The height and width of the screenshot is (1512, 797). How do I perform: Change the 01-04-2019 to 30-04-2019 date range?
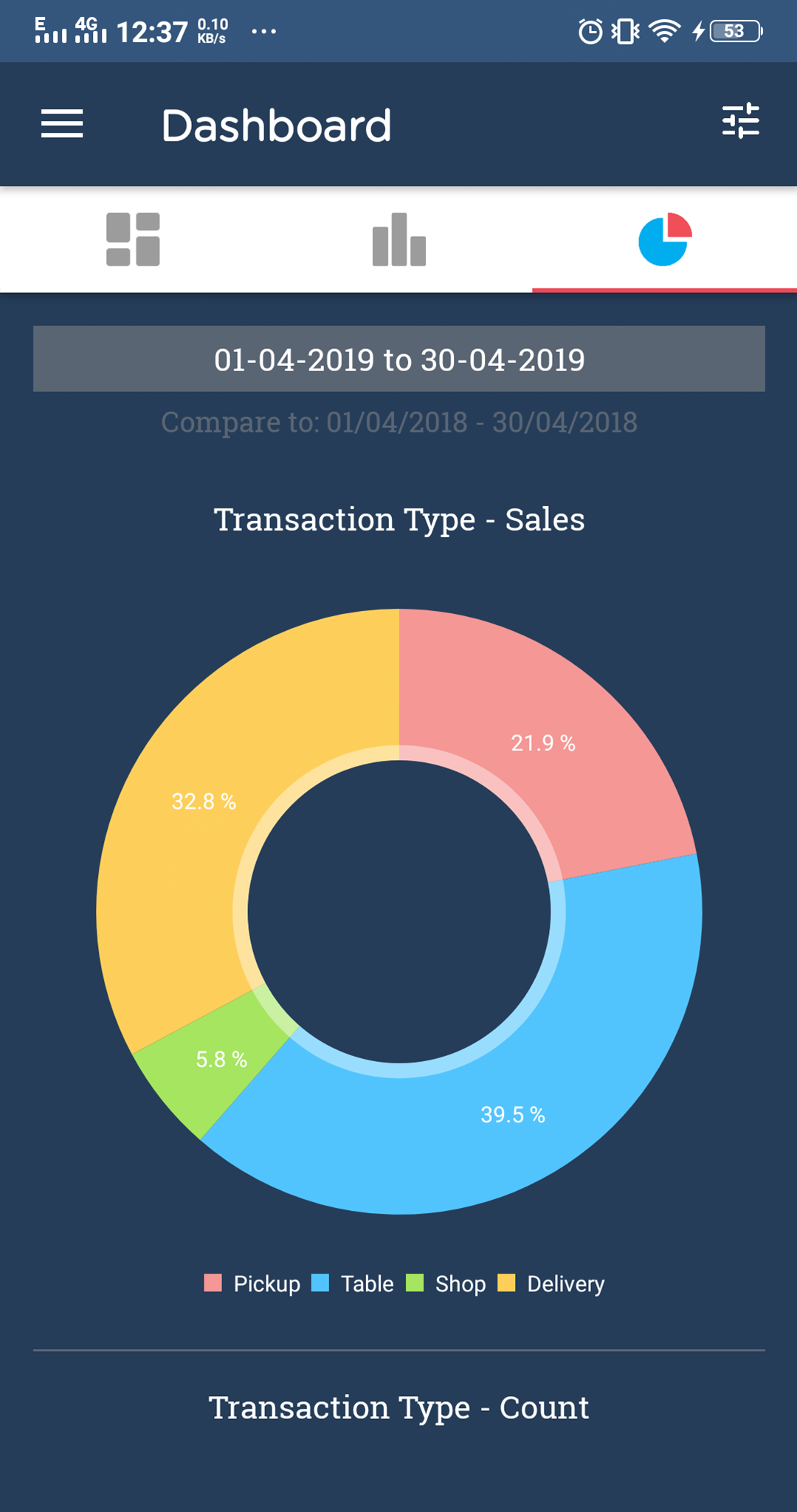click(399, 359)
